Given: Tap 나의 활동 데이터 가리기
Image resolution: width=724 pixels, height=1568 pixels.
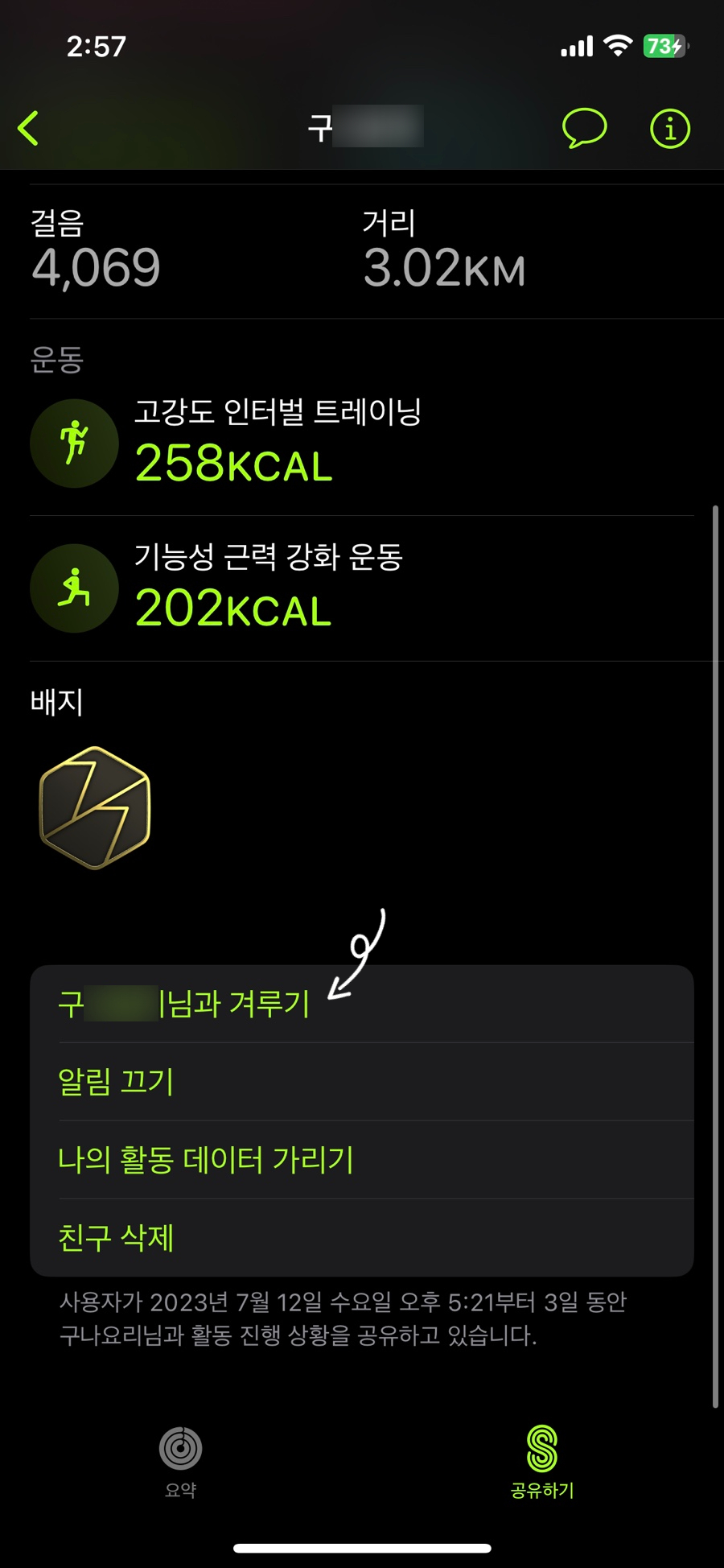Looking at the screenshot, I should pos(362,1160).
